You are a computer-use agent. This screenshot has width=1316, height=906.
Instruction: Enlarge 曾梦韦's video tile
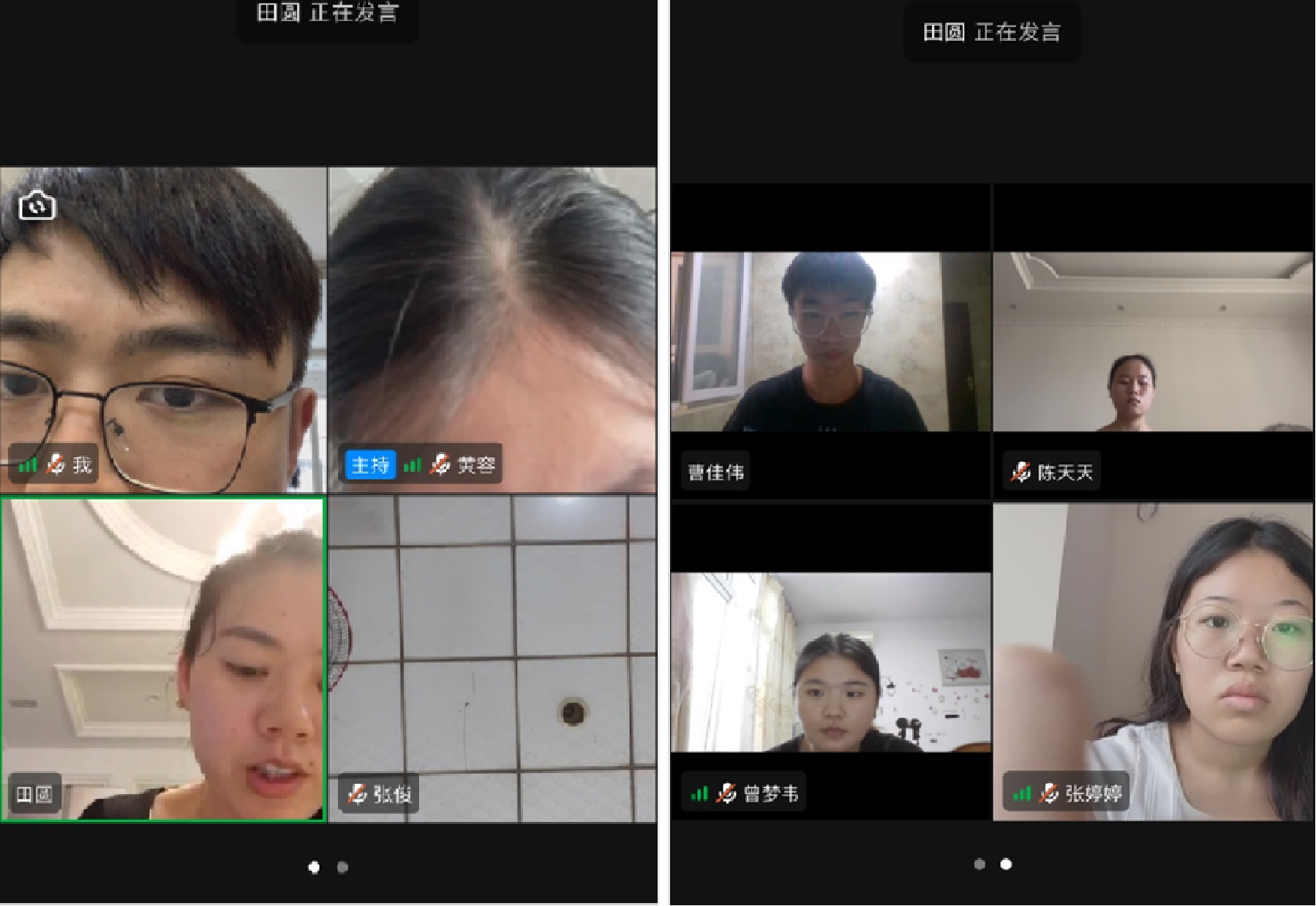pos(830,662)
